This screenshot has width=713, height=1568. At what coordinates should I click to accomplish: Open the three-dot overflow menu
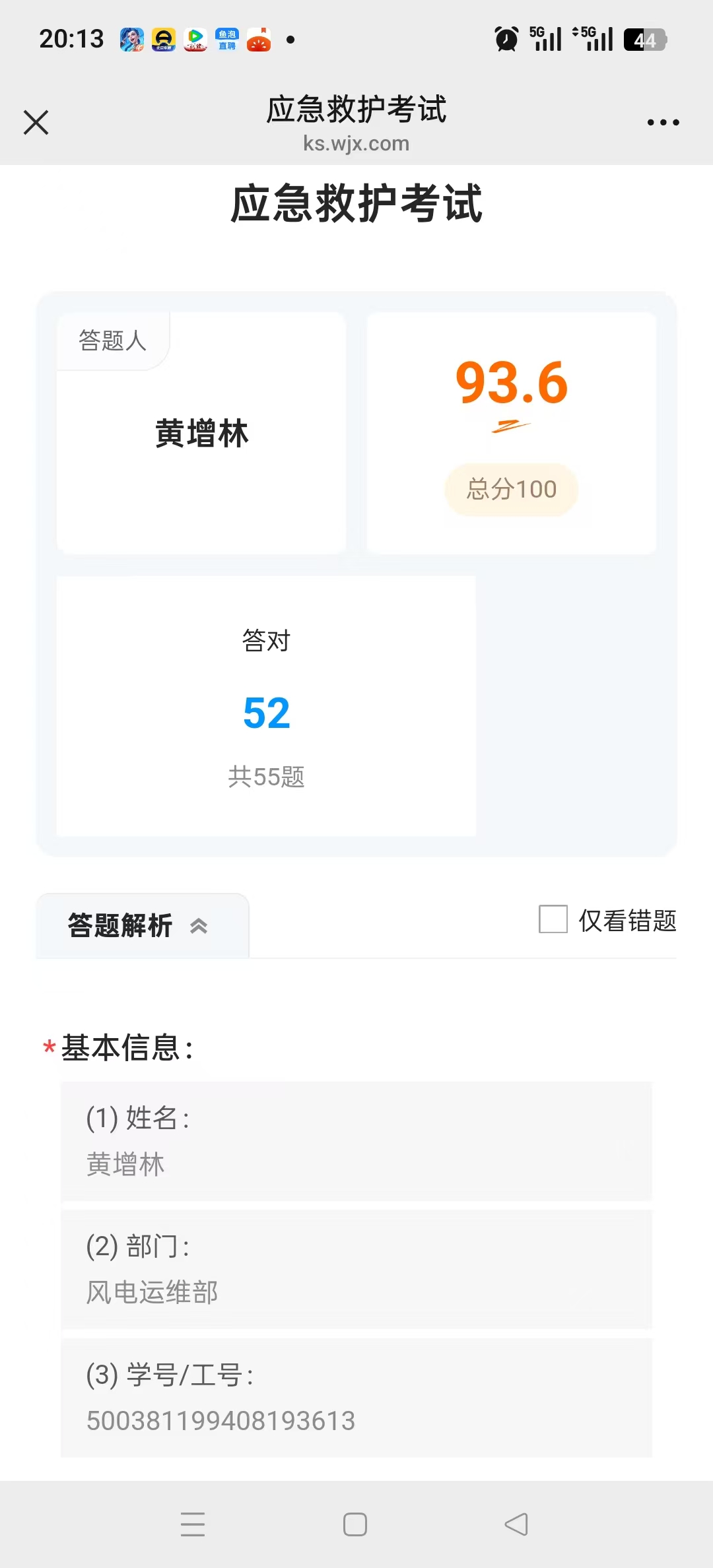tap(663, 123)
